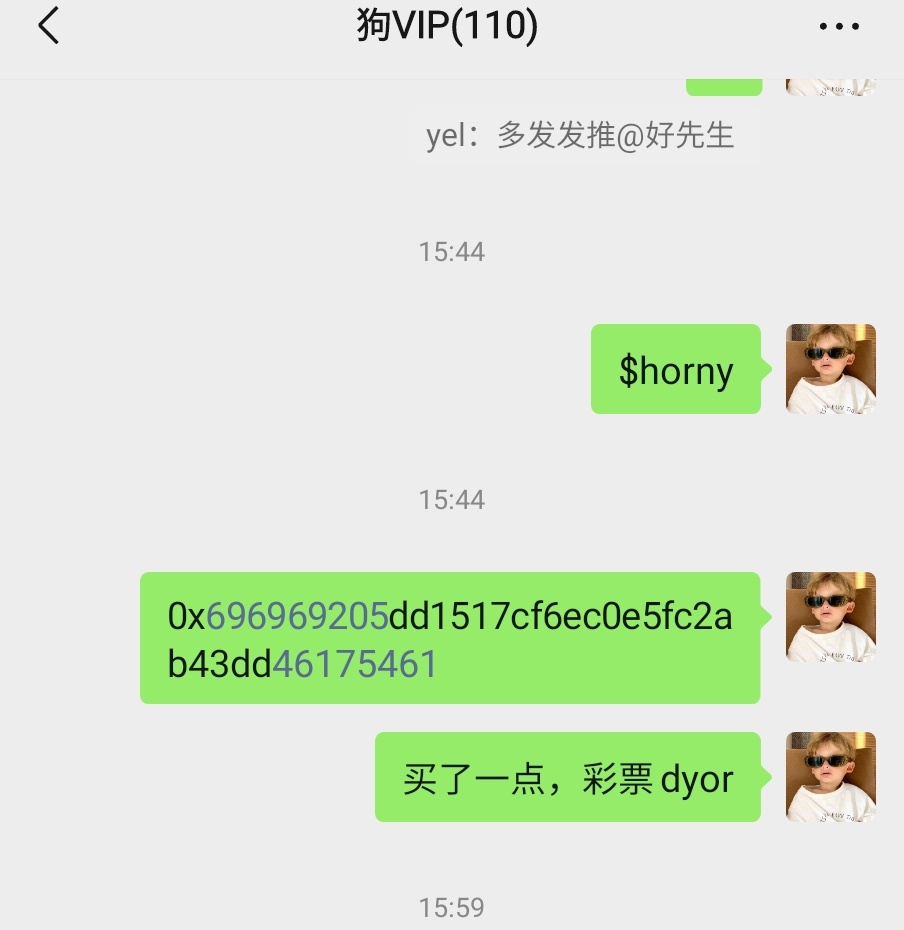904x930 pixels.
Task: Open avatar next to the 0x address message
Action: click(830, 617)
